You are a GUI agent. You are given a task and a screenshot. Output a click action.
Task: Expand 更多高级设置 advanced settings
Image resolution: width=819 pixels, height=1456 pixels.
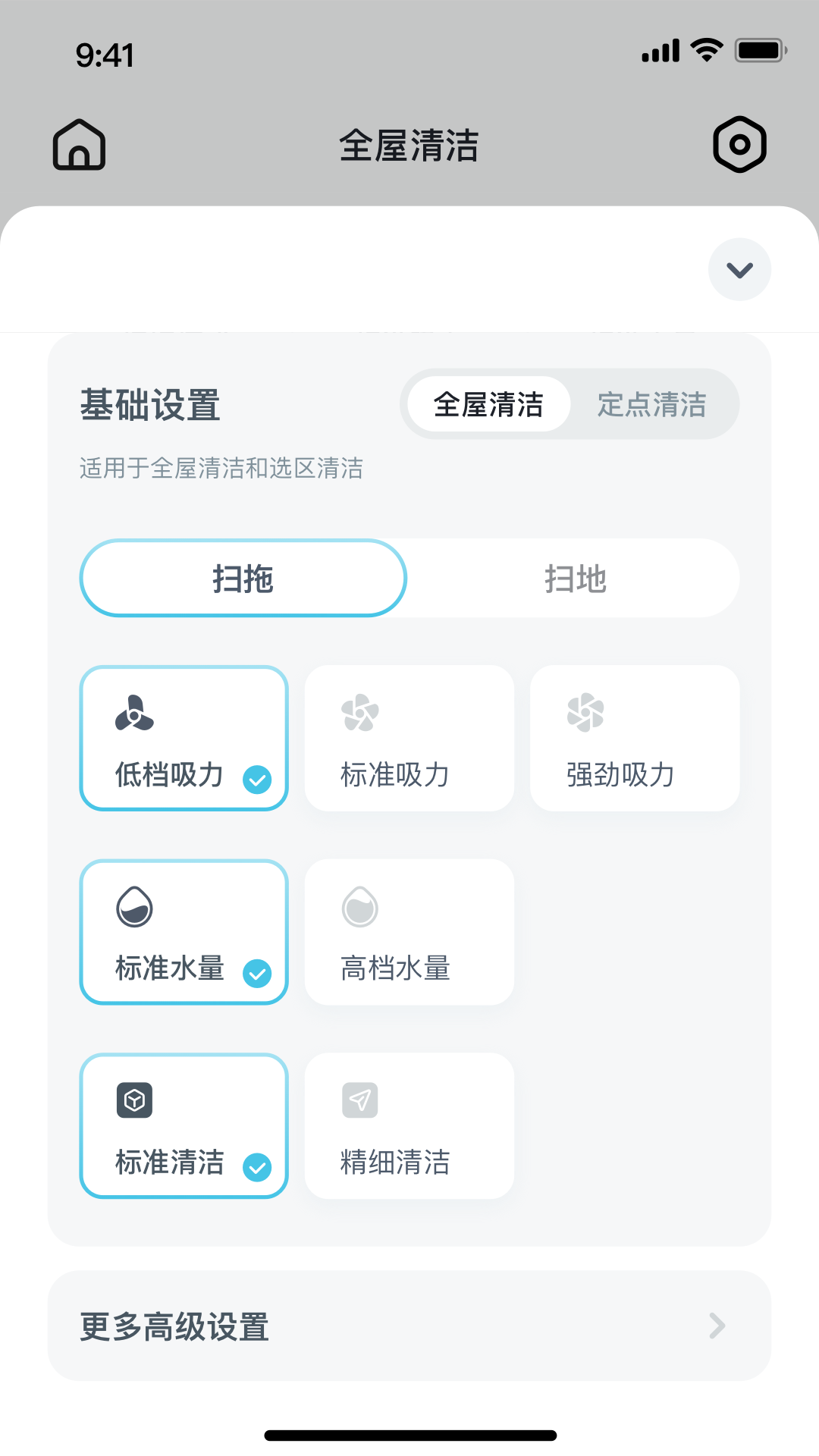409,1326
